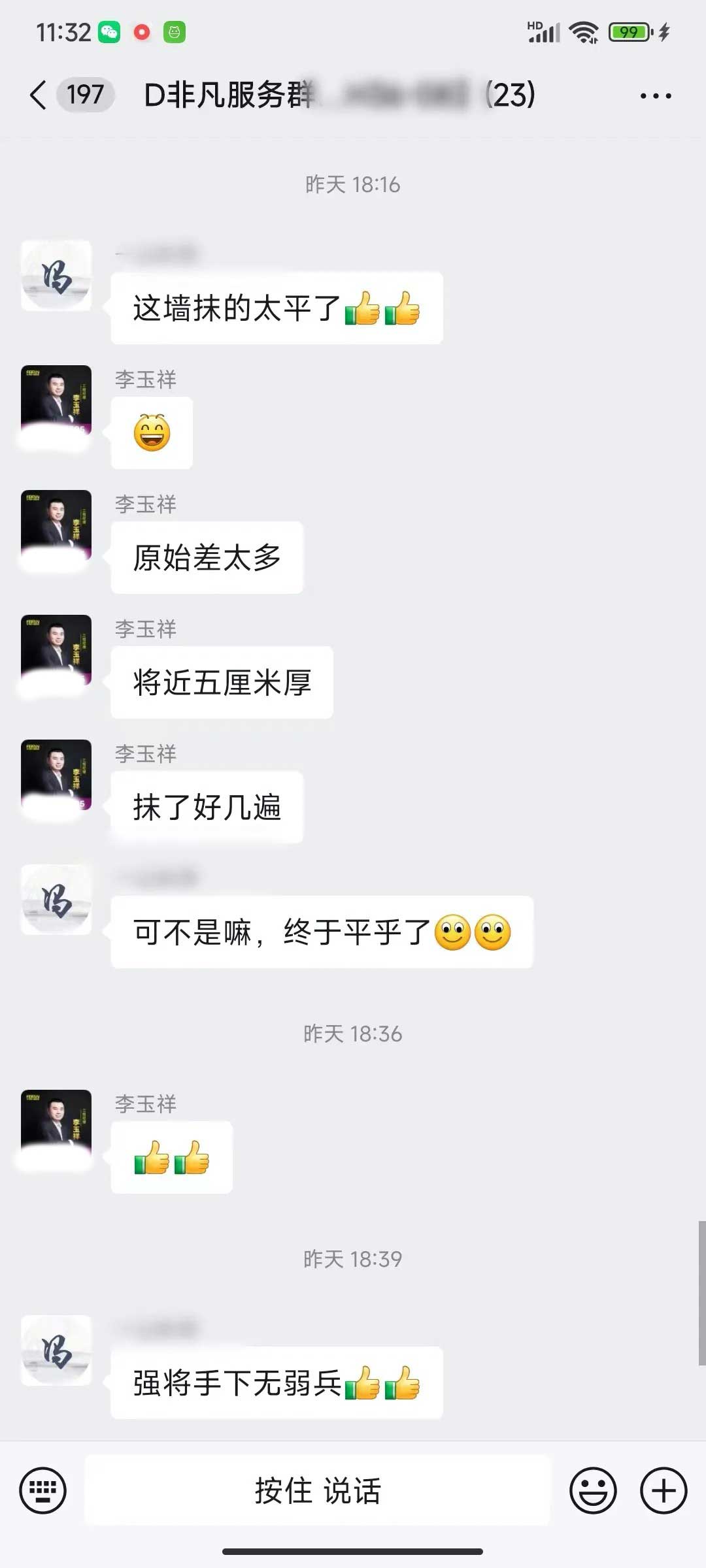706x1568 pixels.
Task: Open the group chat options menu
Action: pyautogui.click(x=655, y=96)
